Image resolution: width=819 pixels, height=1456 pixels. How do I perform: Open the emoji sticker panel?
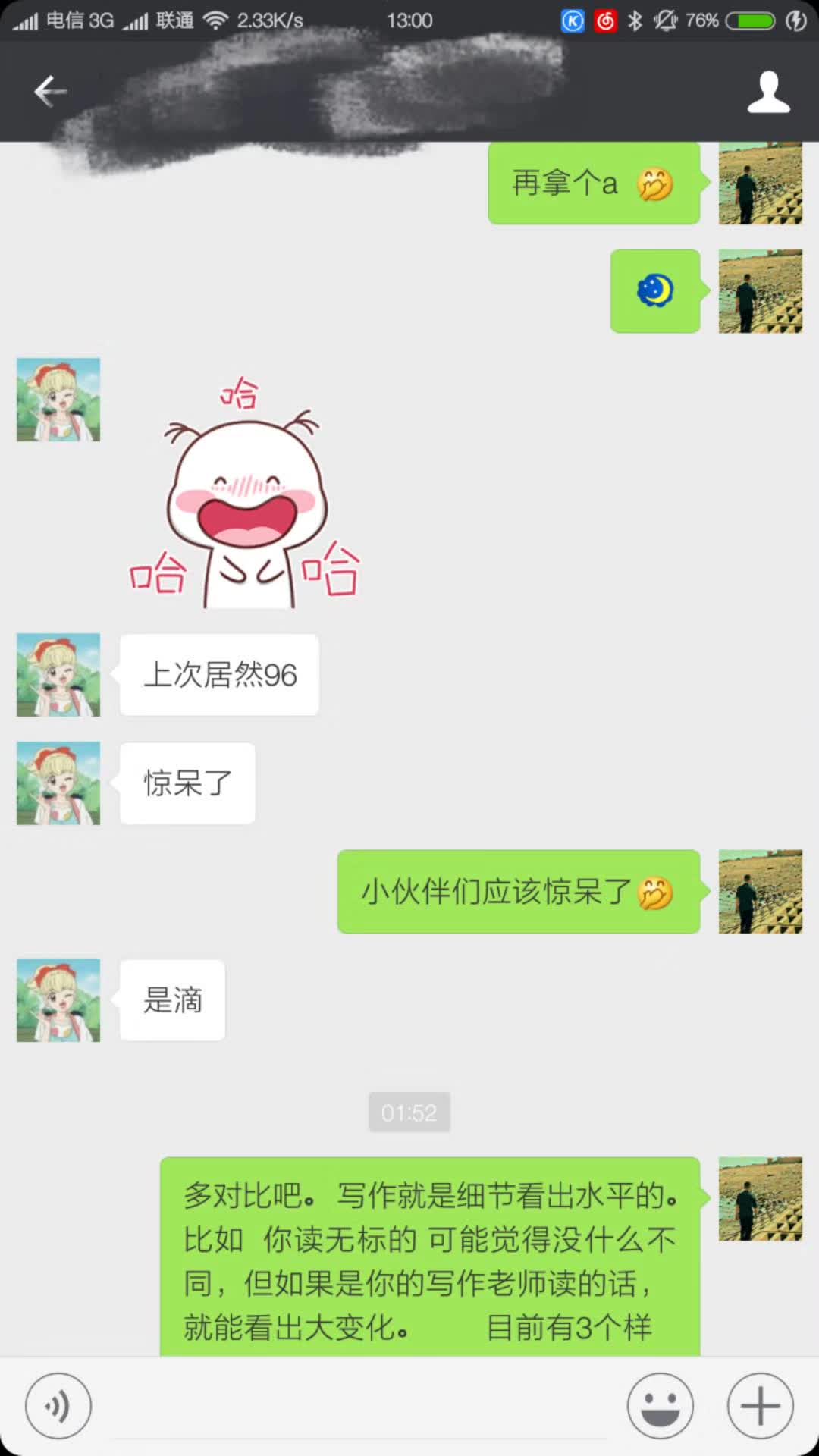pos(660,1406)
